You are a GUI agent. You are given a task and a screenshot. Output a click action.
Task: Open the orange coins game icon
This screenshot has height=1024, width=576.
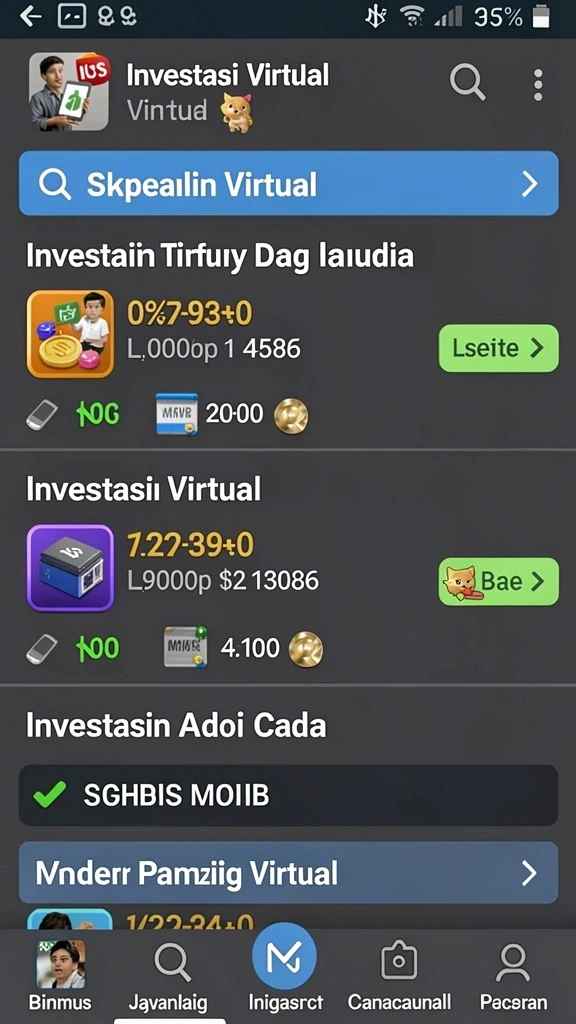[x=70, y=334]
